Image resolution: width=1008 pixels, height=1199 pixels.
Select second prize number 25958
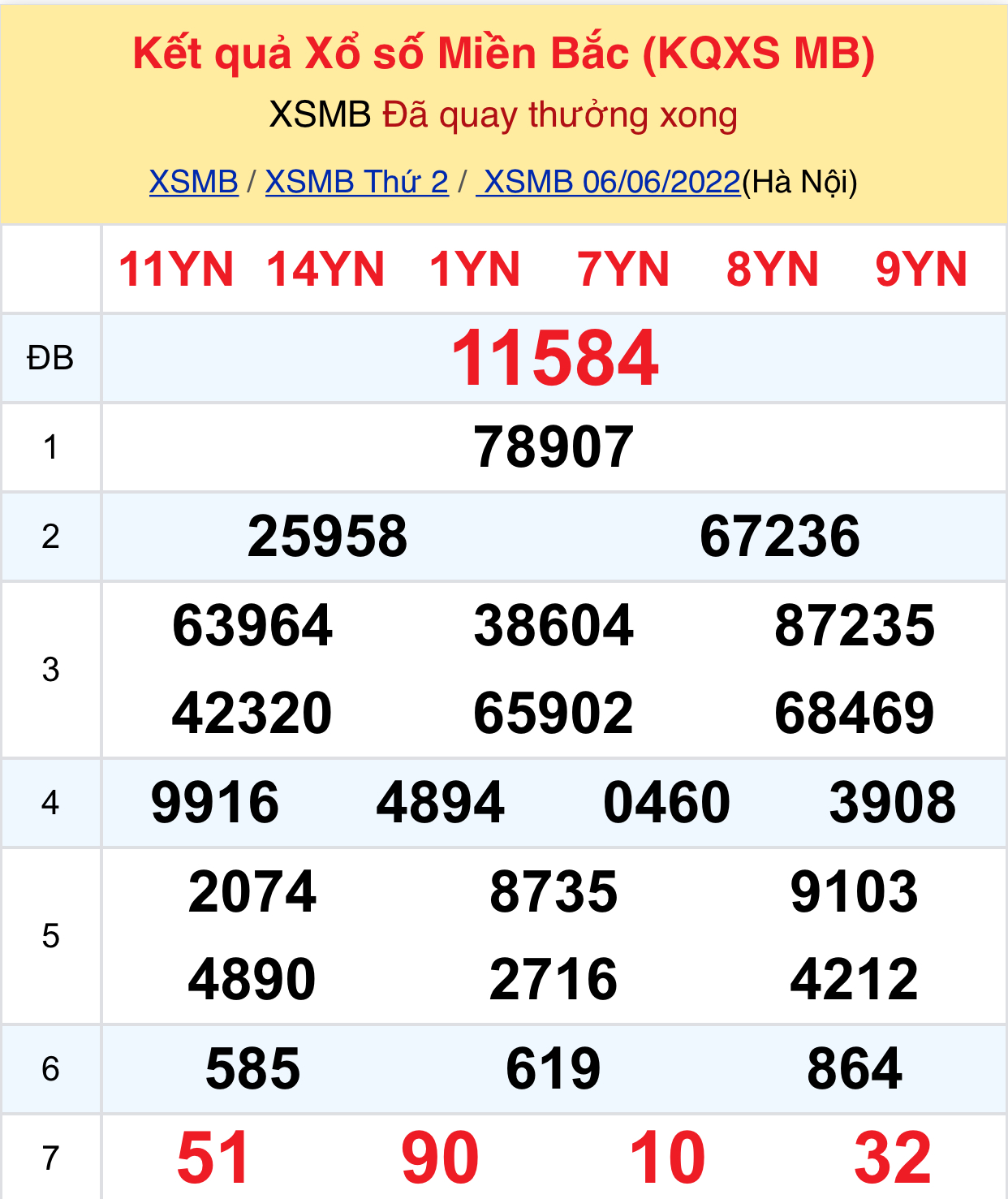point(329,534)
